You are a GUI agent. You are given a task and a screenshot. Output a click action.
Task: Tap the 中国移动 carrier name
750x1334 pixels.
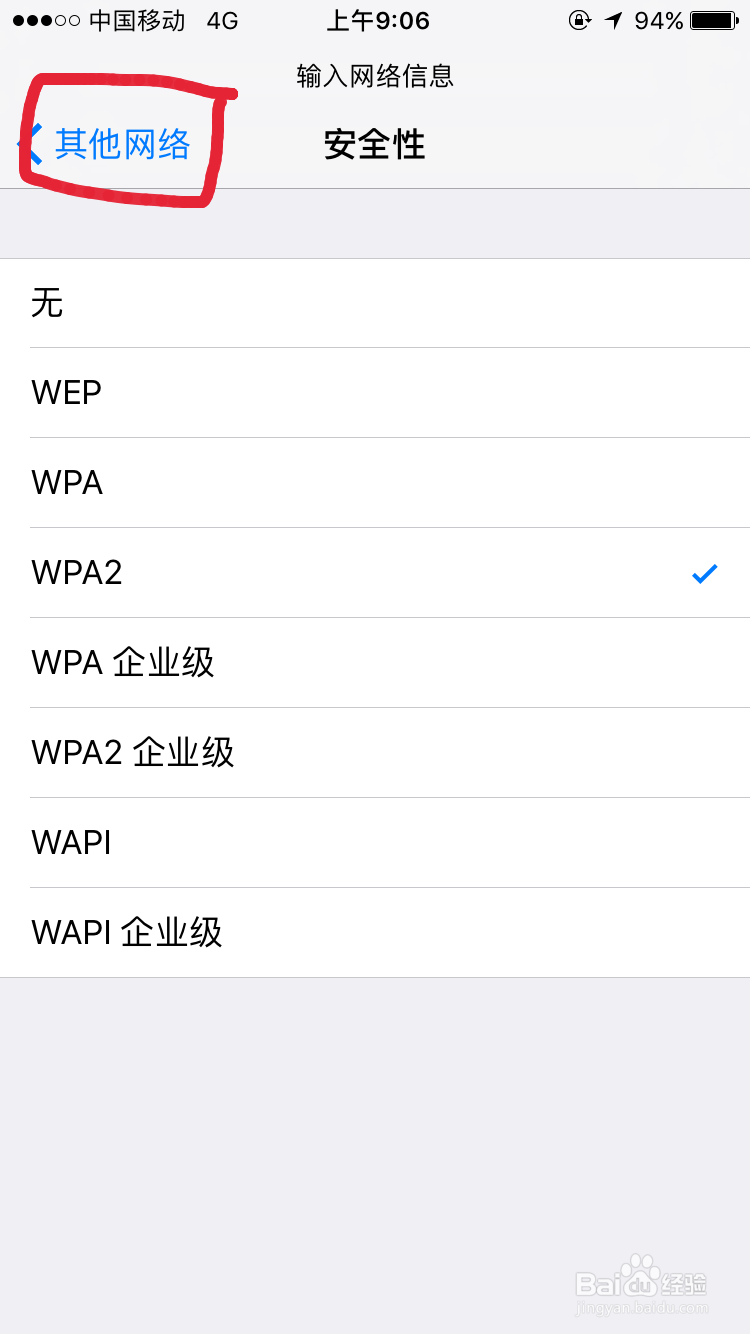pos(136,20)
